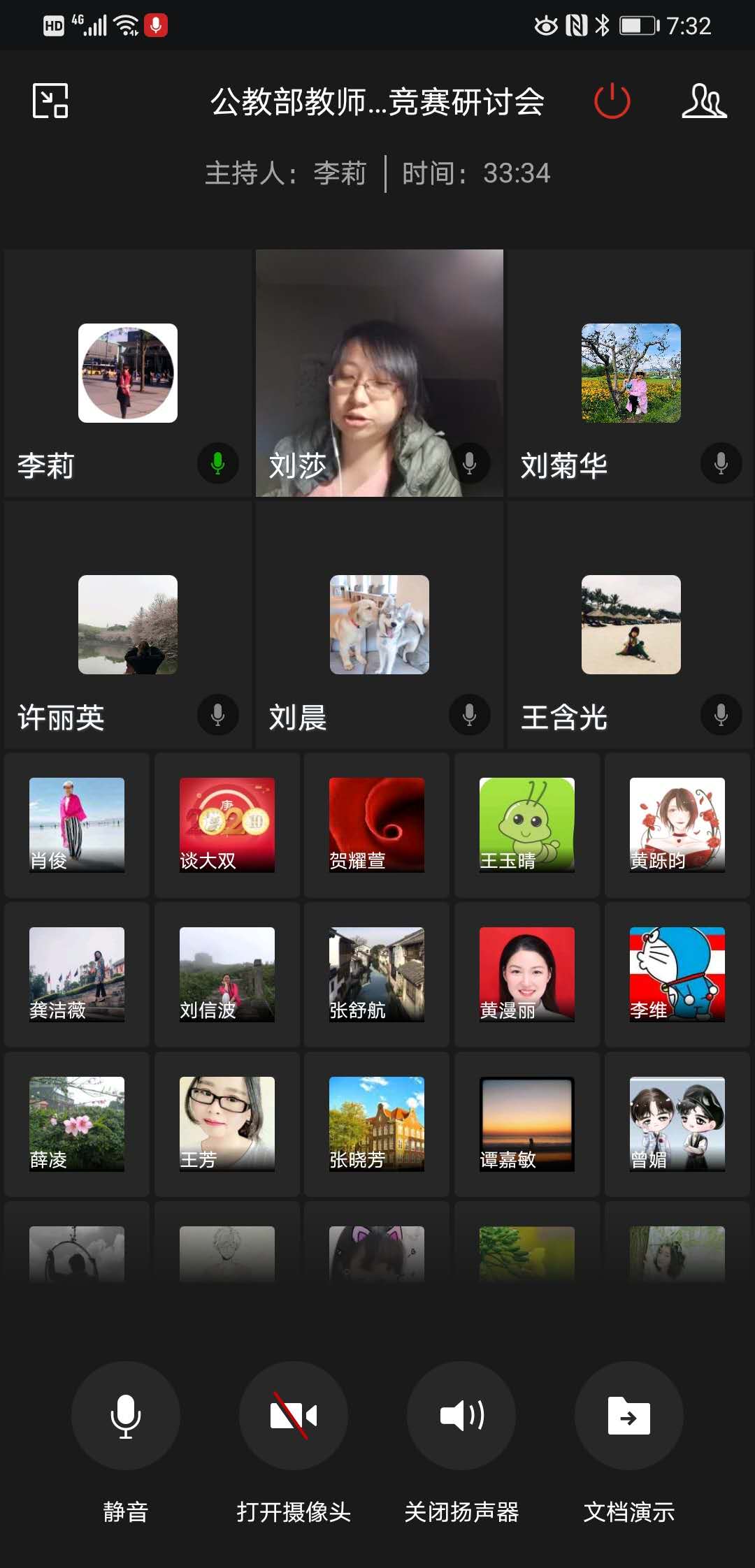Select host 李莉's tile
755x1568 pixels.
[x=127, y=373]
